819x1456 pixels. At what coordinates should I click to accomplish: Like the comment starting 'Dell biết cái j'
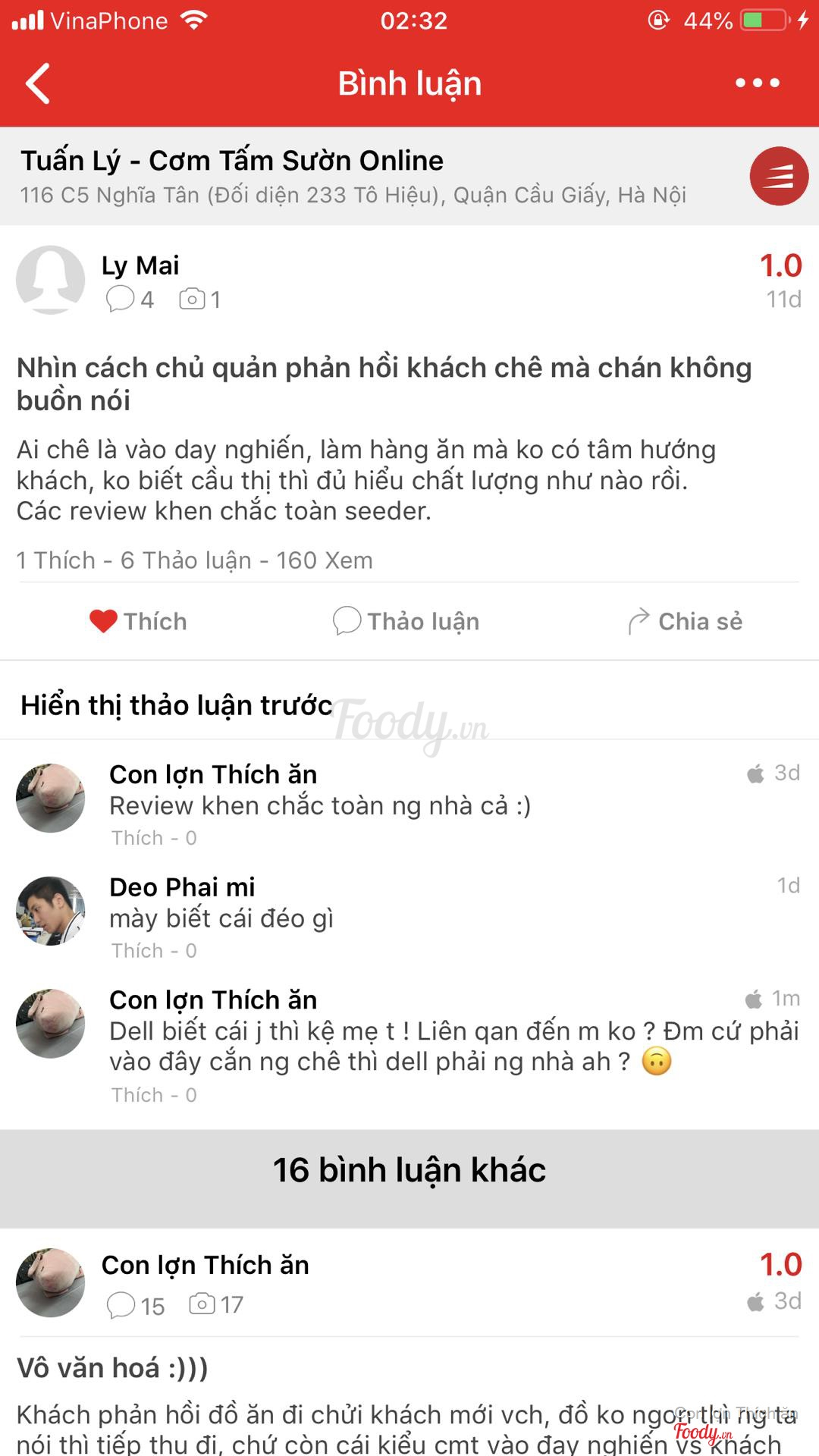pyautogui.click(x=137, y=1095)
